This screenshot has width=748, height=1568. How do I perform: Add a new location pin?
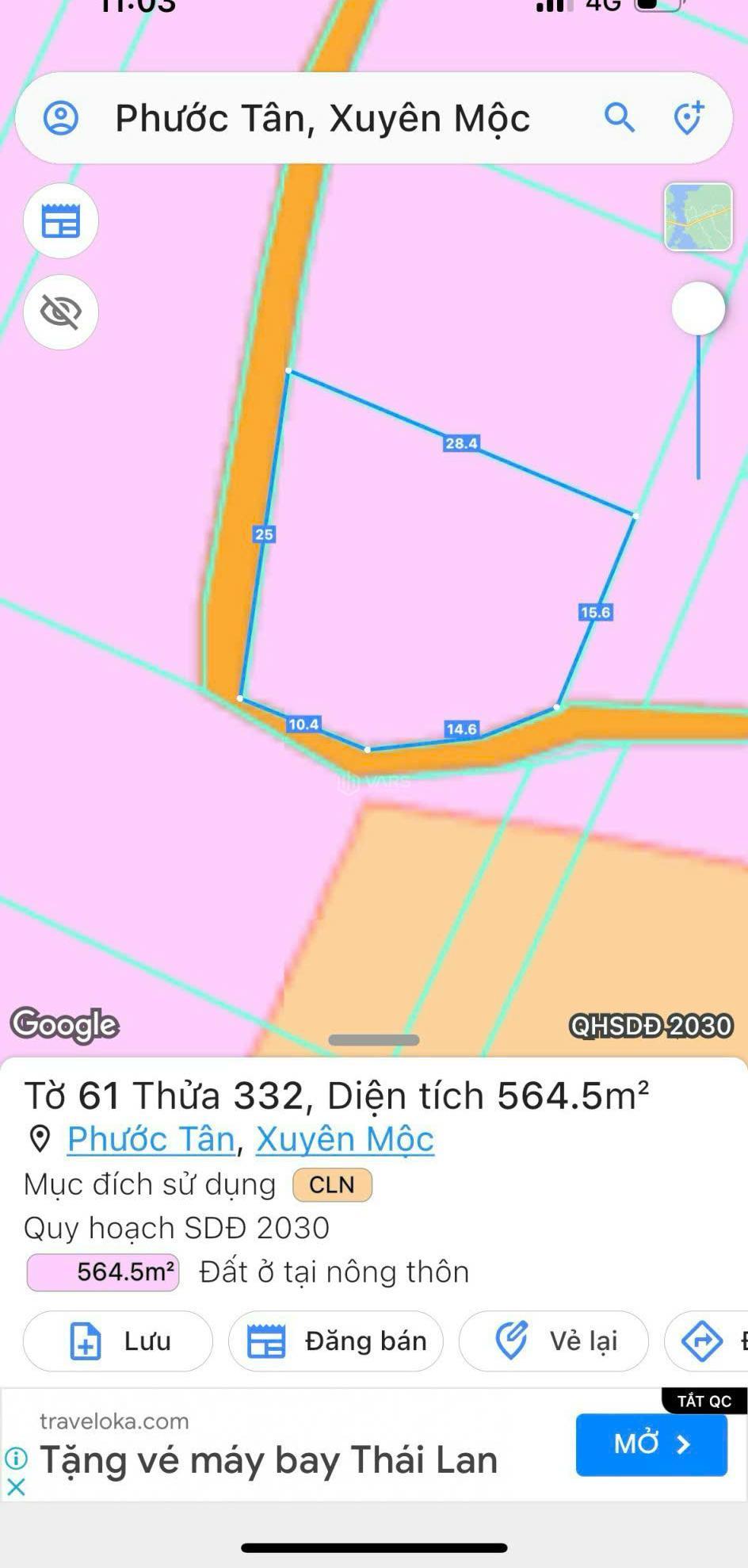[x=688, y=118]
